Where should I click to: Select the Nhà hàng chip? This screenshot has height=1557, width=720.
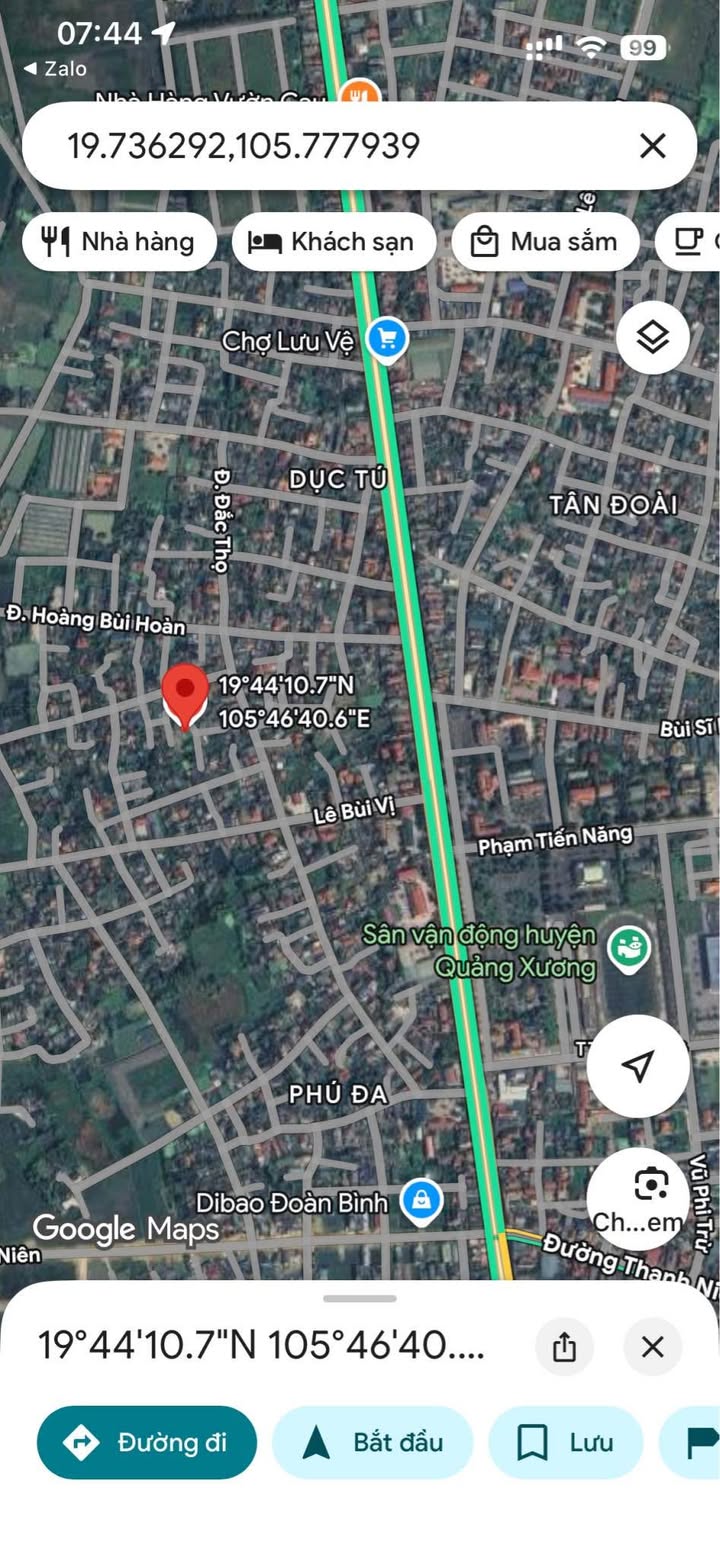tap(119, 242)
